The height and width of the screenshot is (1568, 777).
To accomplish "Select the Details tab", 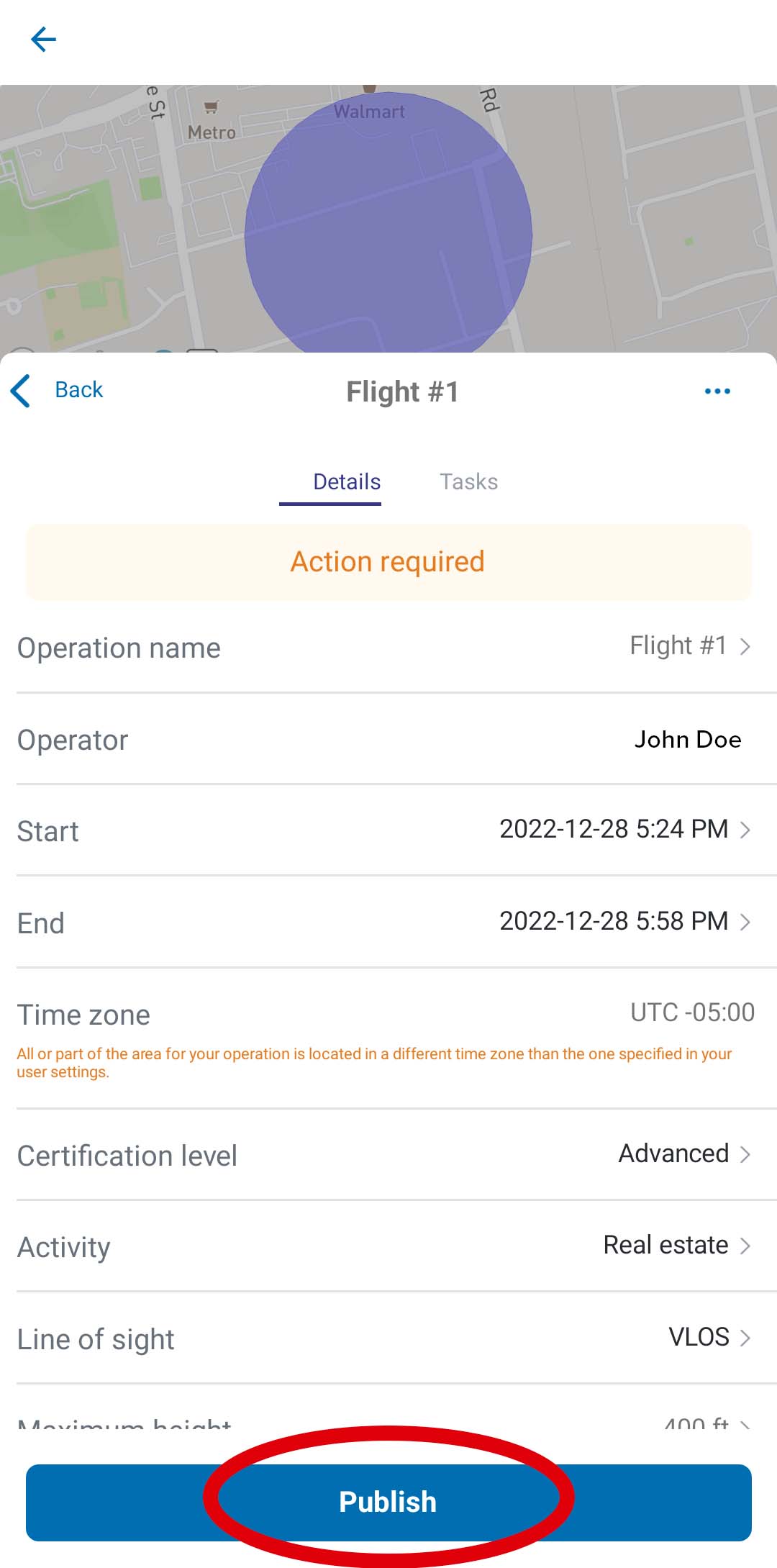I will click(347, 482).
